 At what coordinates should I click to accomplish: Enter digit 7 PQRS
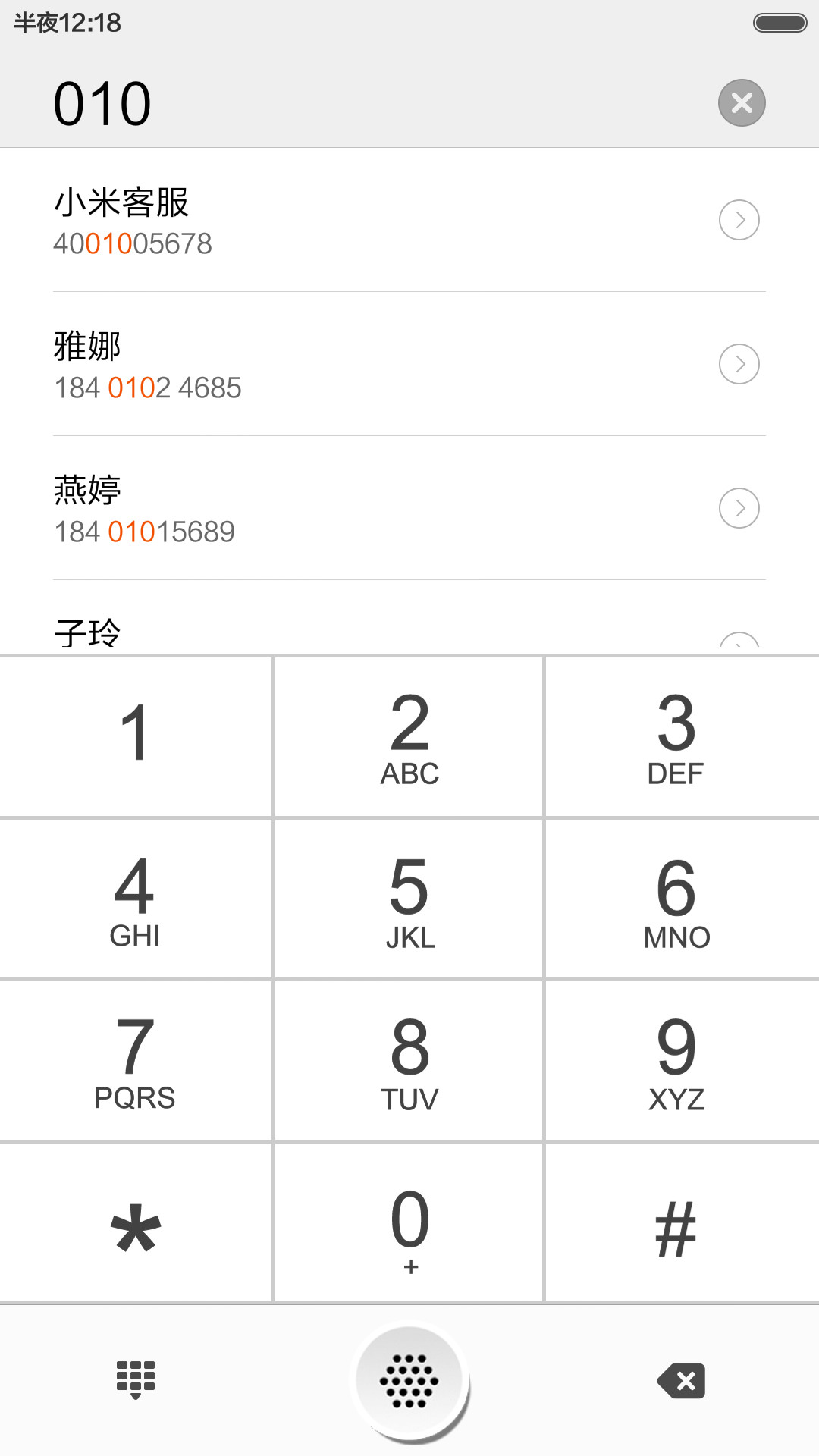pos(136,1061)
